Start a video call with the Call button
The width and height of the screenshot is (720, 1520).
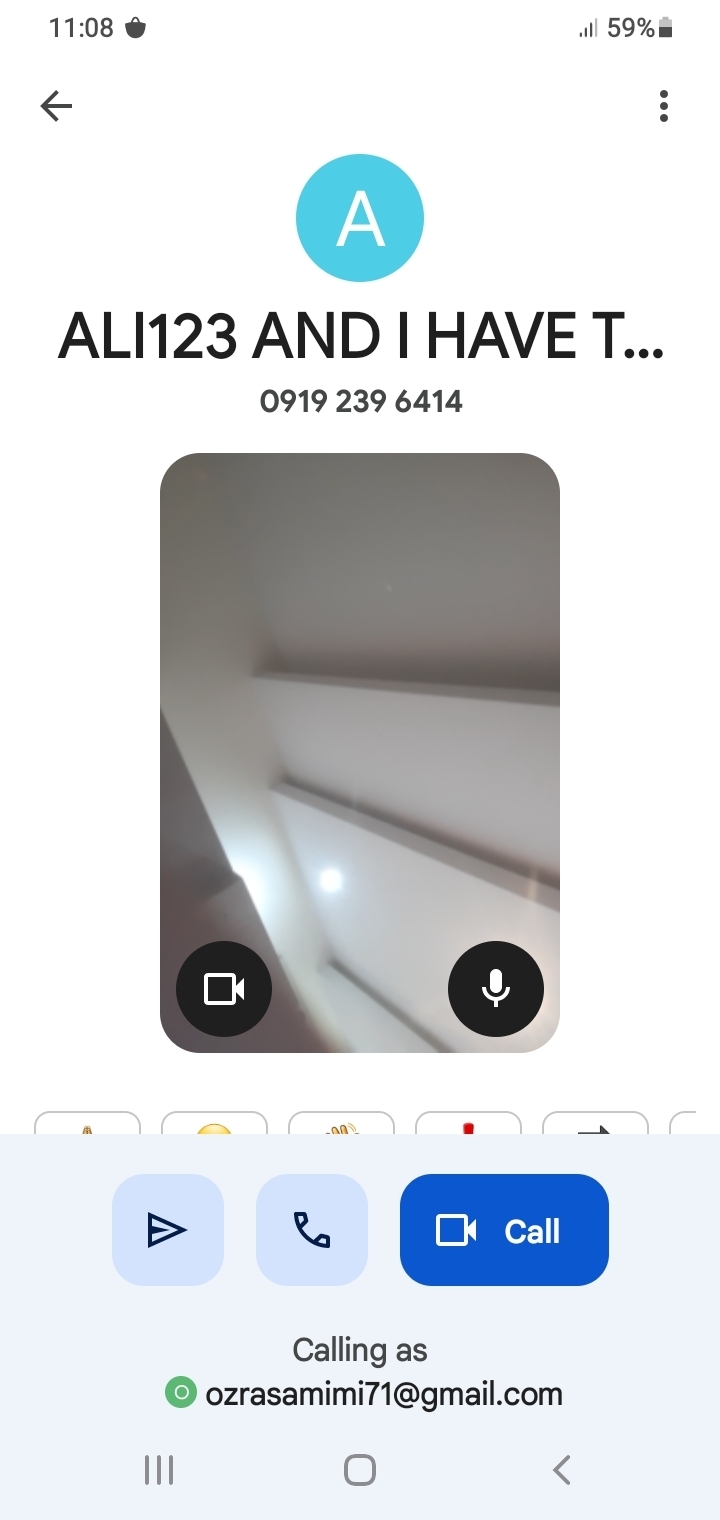pyautogui.click(x=504, y=1230)
